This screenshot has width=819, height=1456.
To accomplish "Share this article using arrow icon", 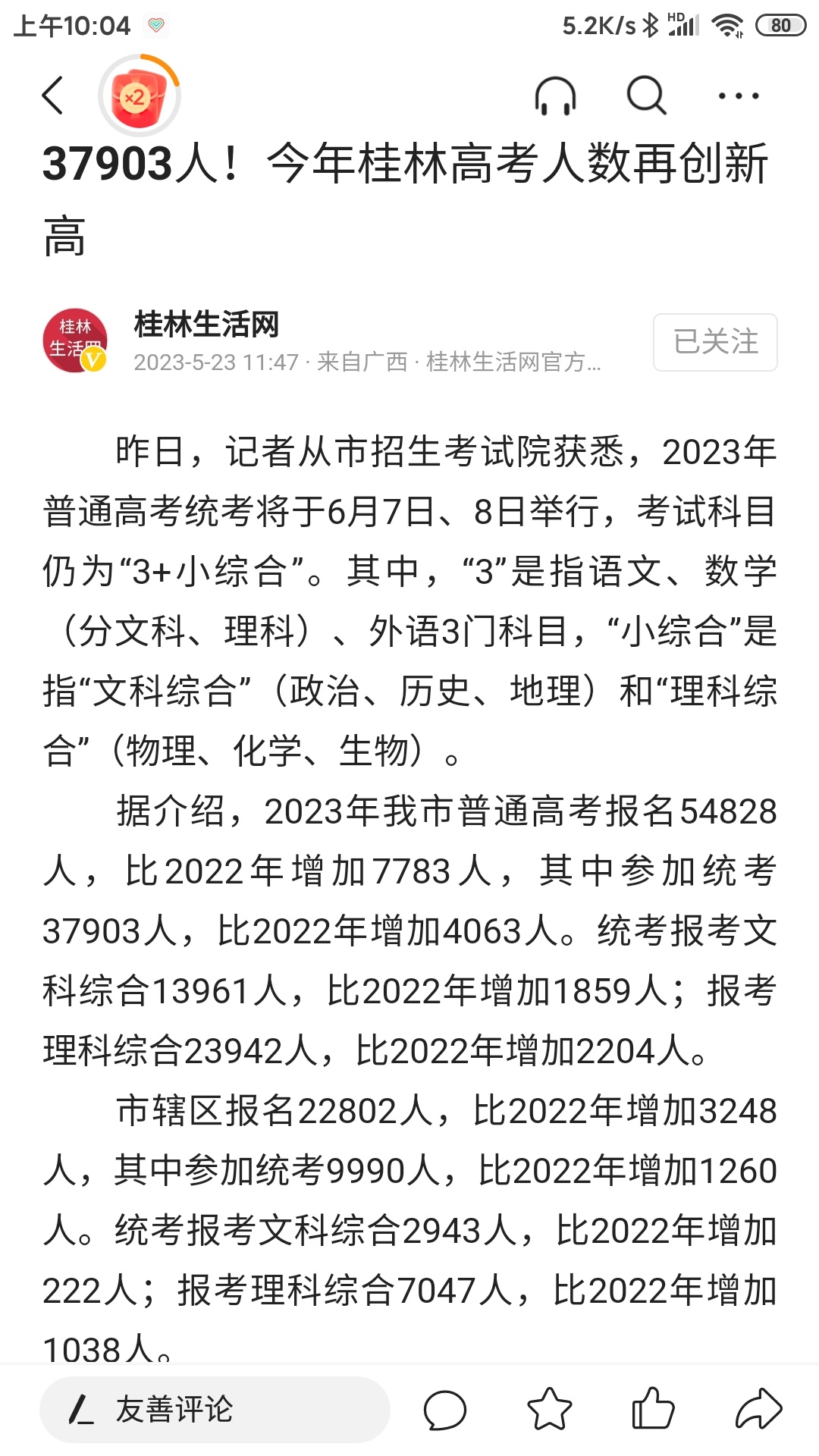I will (758, 1409).
